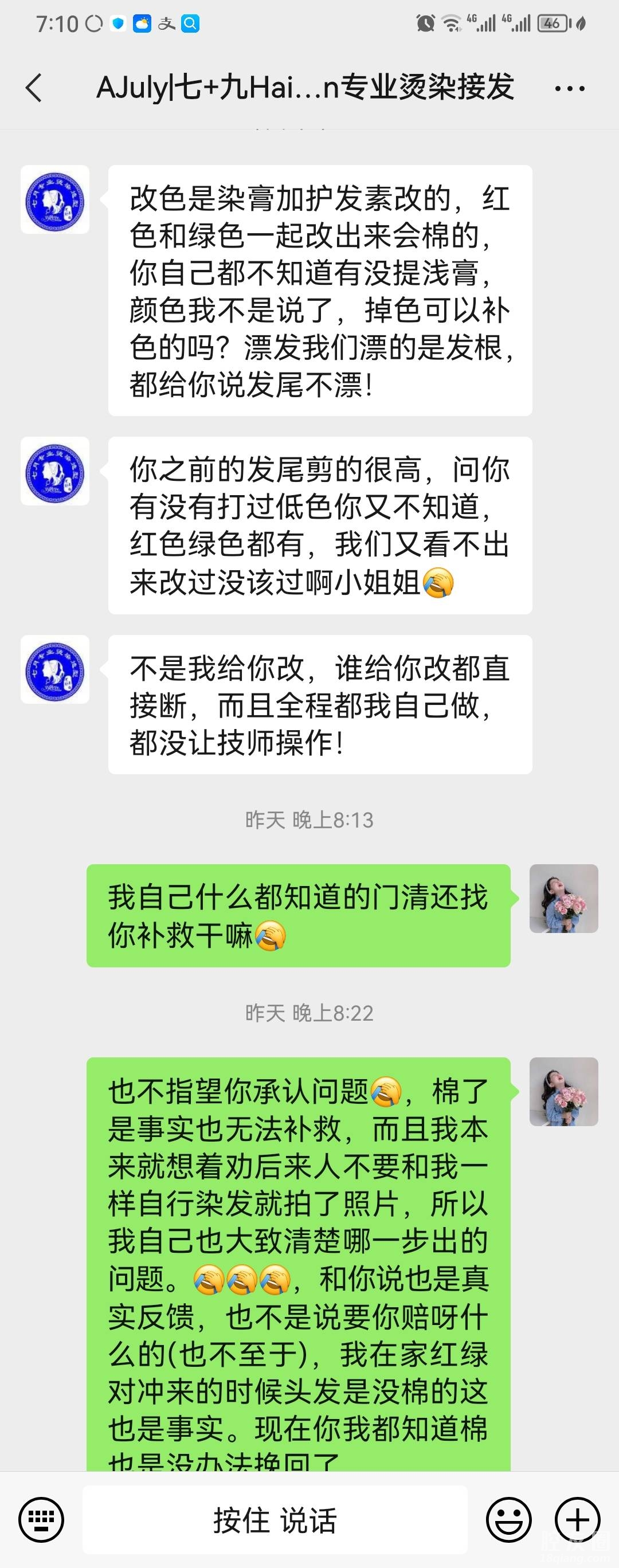Screen dimensions: 619x1568
Task: Open the emoji sticker panel
Action: [x=508, y=1520]
